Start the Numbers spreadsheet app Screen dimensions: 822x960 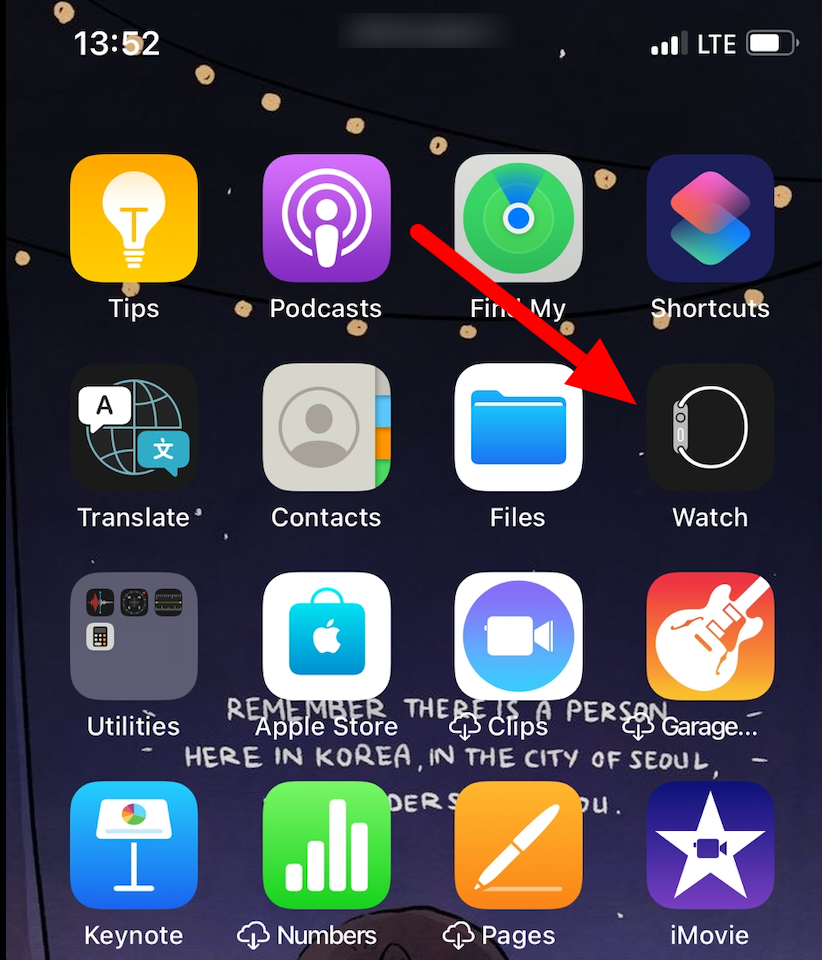pyautogui.click(x=326, y=845)
